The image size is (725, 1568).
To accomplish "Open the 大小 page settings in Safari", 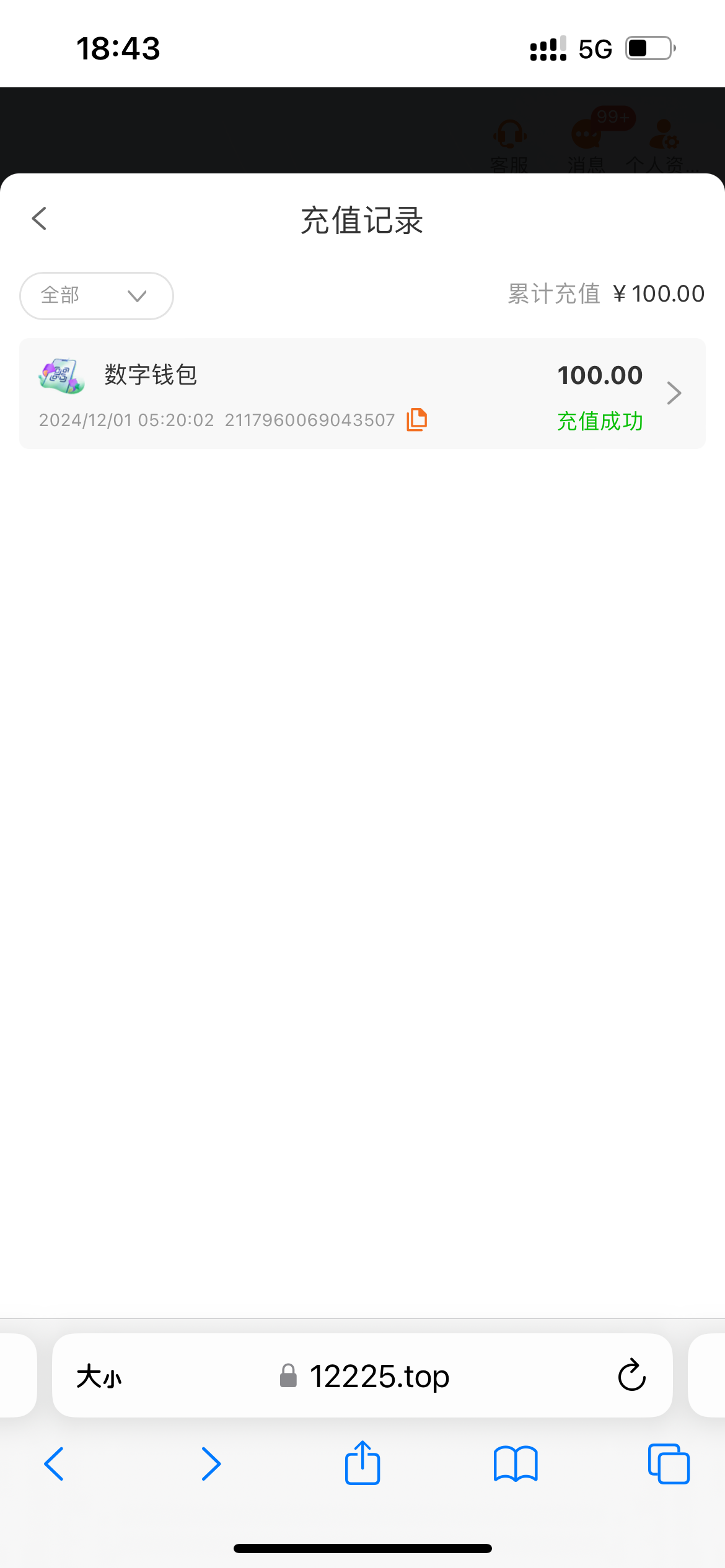I will (x=99, y=1377).
